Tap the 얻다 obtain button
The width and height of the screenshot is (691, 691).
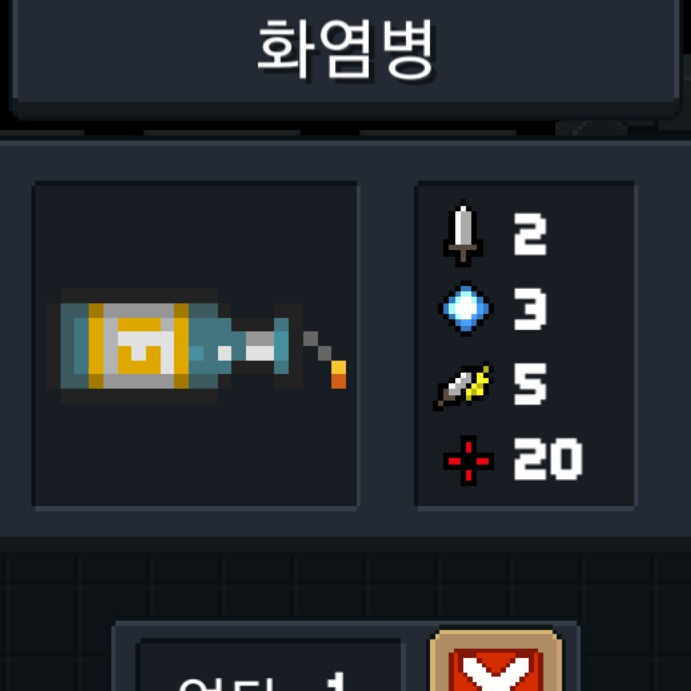coord(268,670)
